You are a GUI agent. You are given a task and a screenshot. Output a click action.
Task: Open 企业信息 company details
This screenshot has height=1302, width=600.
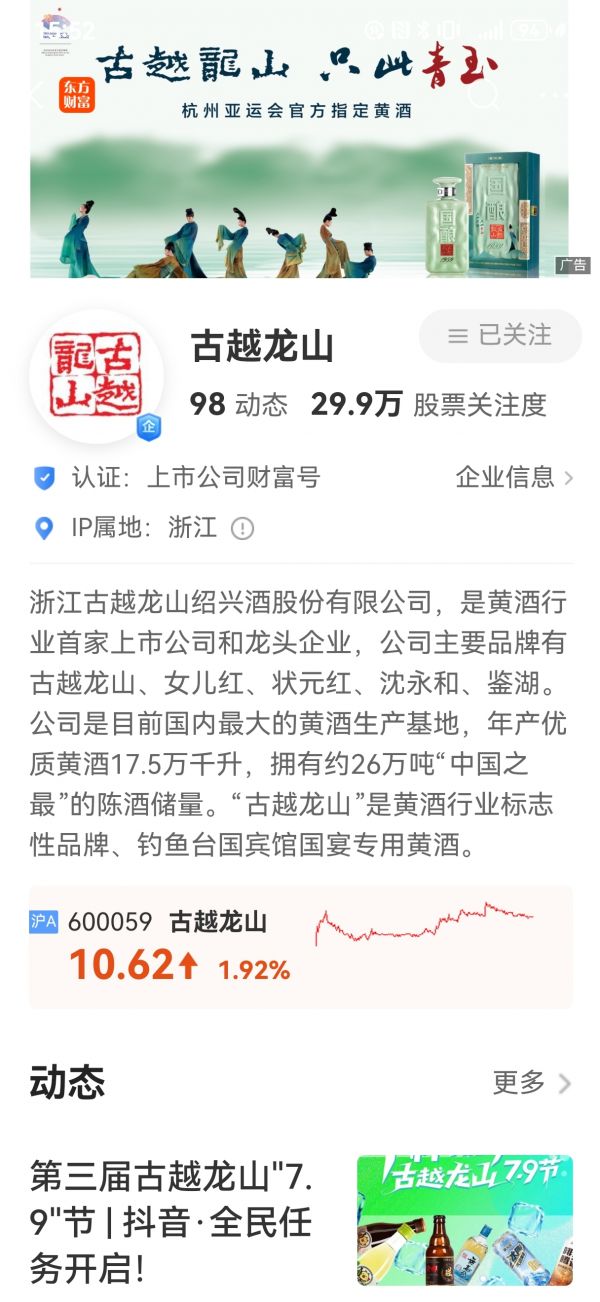(514, 477)
